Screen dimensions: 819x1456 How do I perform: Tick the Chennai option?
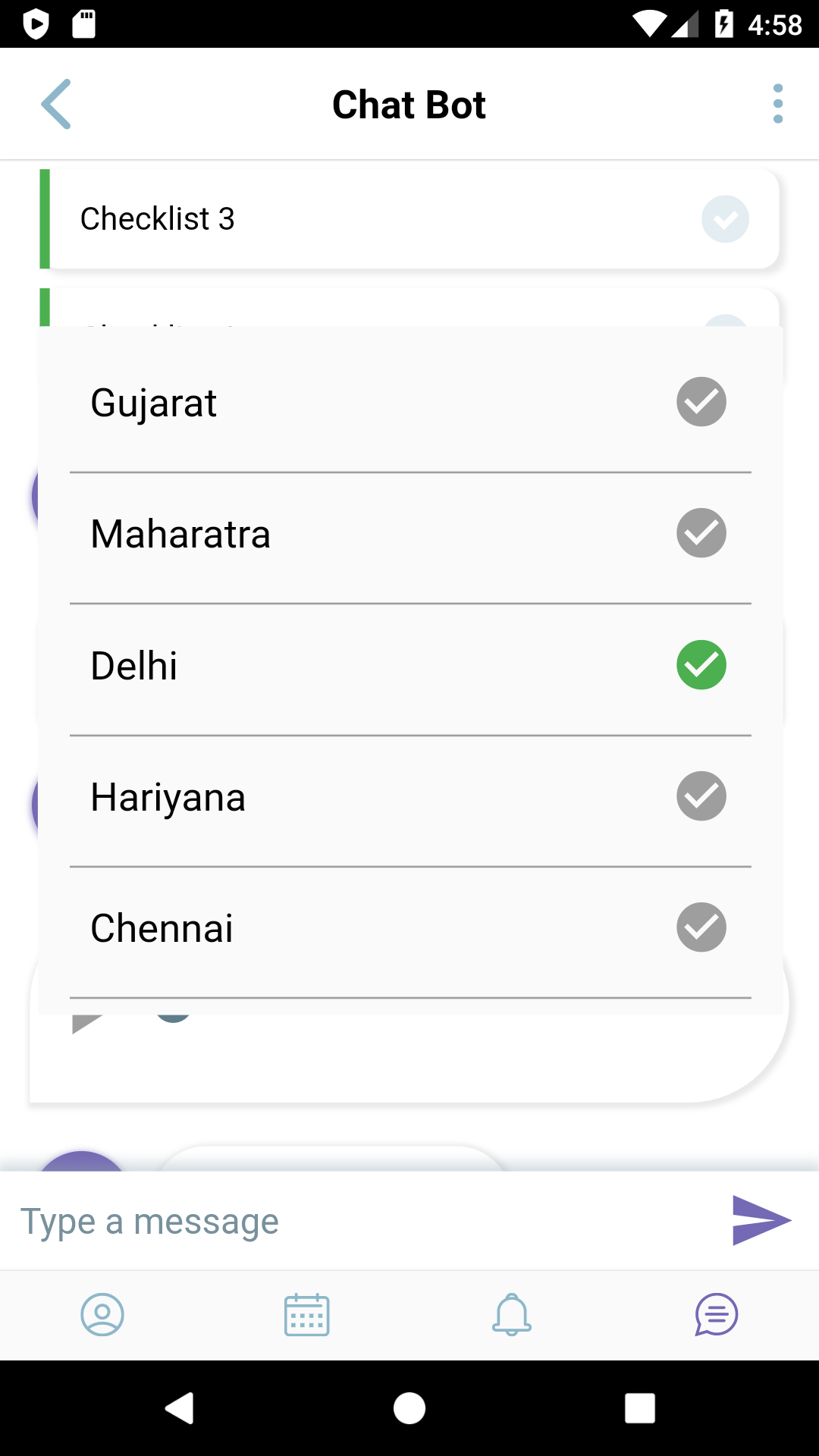[701, 927]
